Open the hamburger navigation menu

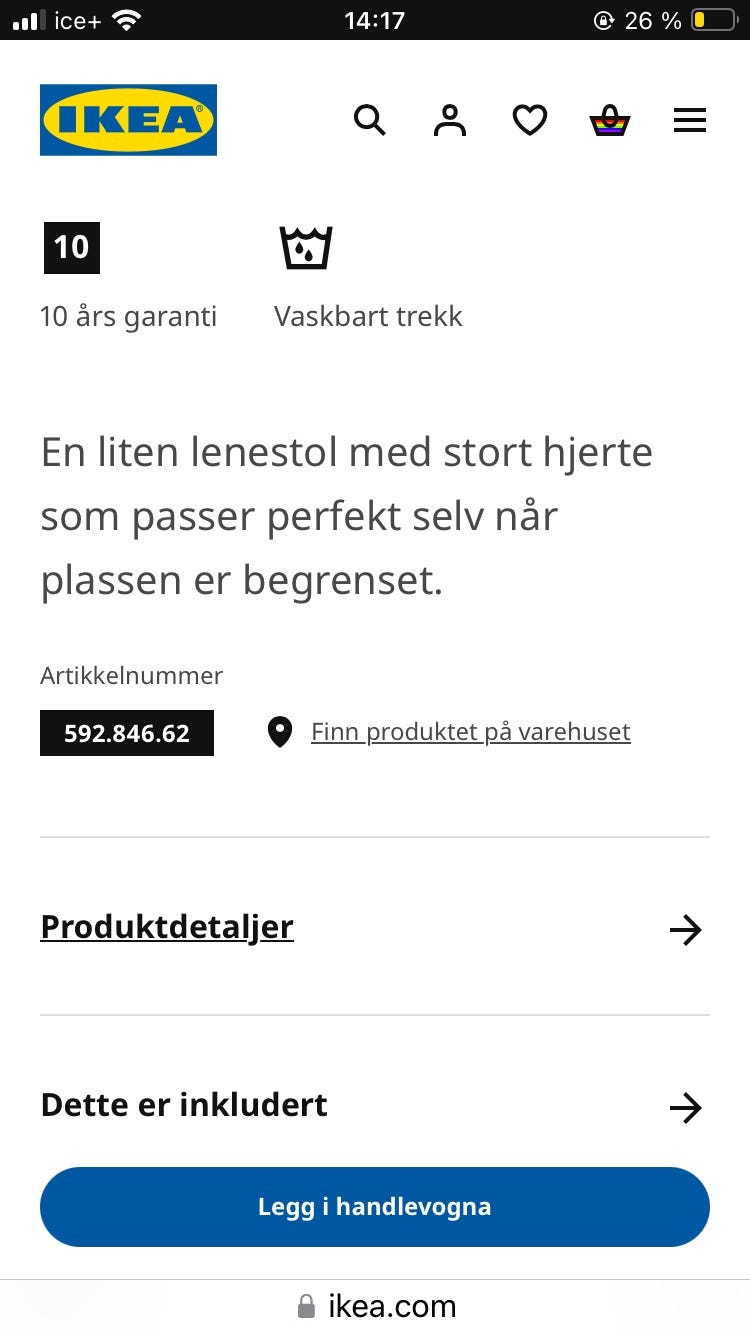[690, 120]
